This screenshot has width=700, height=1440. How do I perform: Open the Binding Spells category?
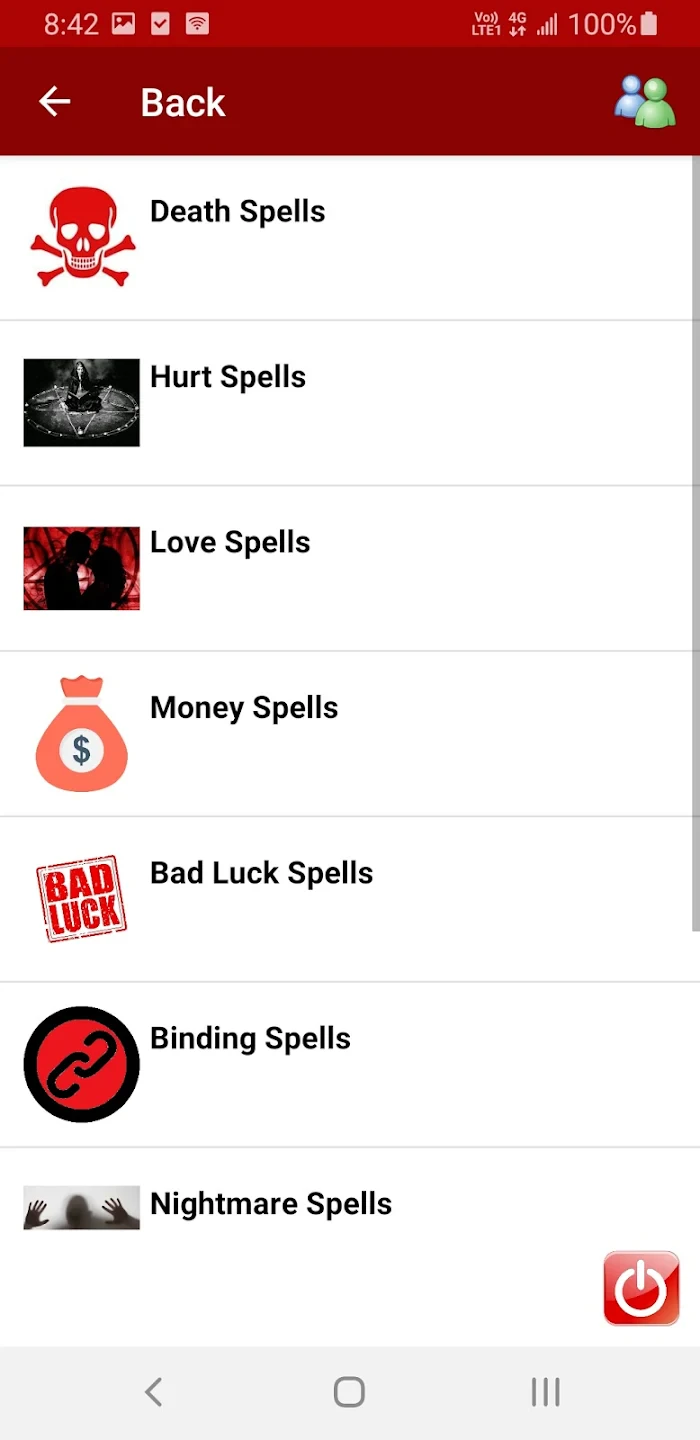click(250, 1038)
